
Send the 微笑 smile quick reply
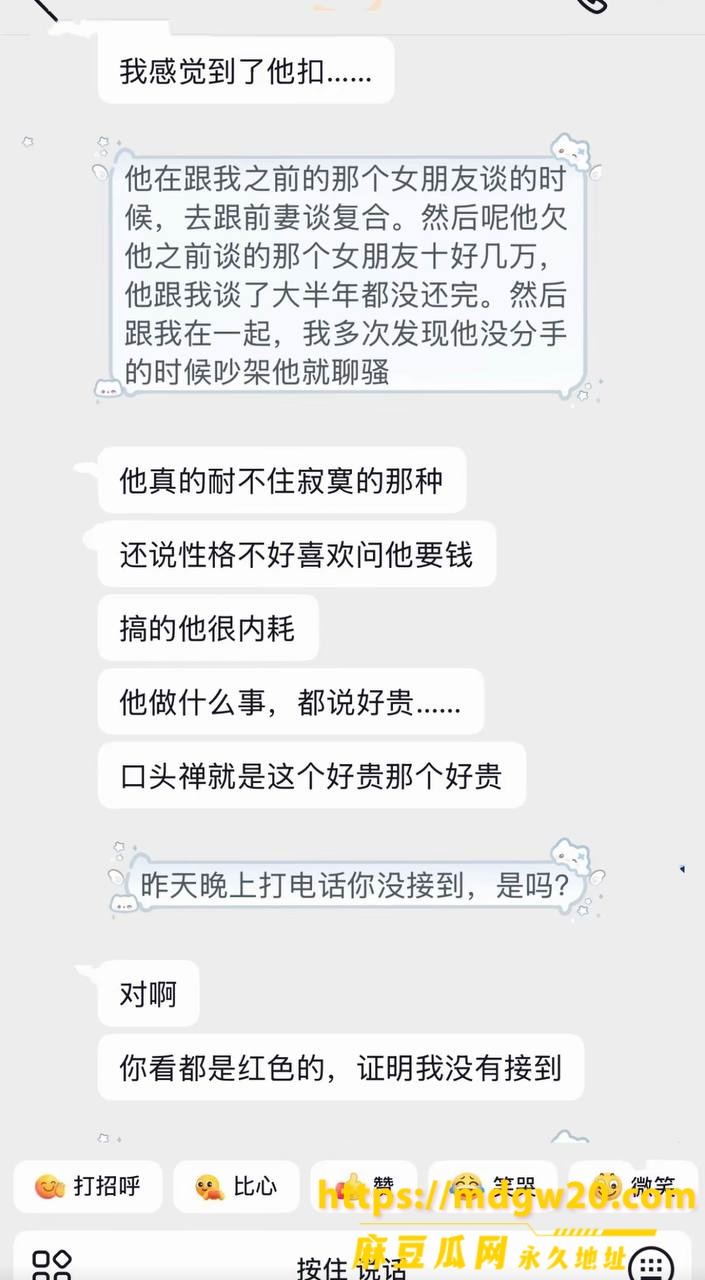[x=634, y=1187]
